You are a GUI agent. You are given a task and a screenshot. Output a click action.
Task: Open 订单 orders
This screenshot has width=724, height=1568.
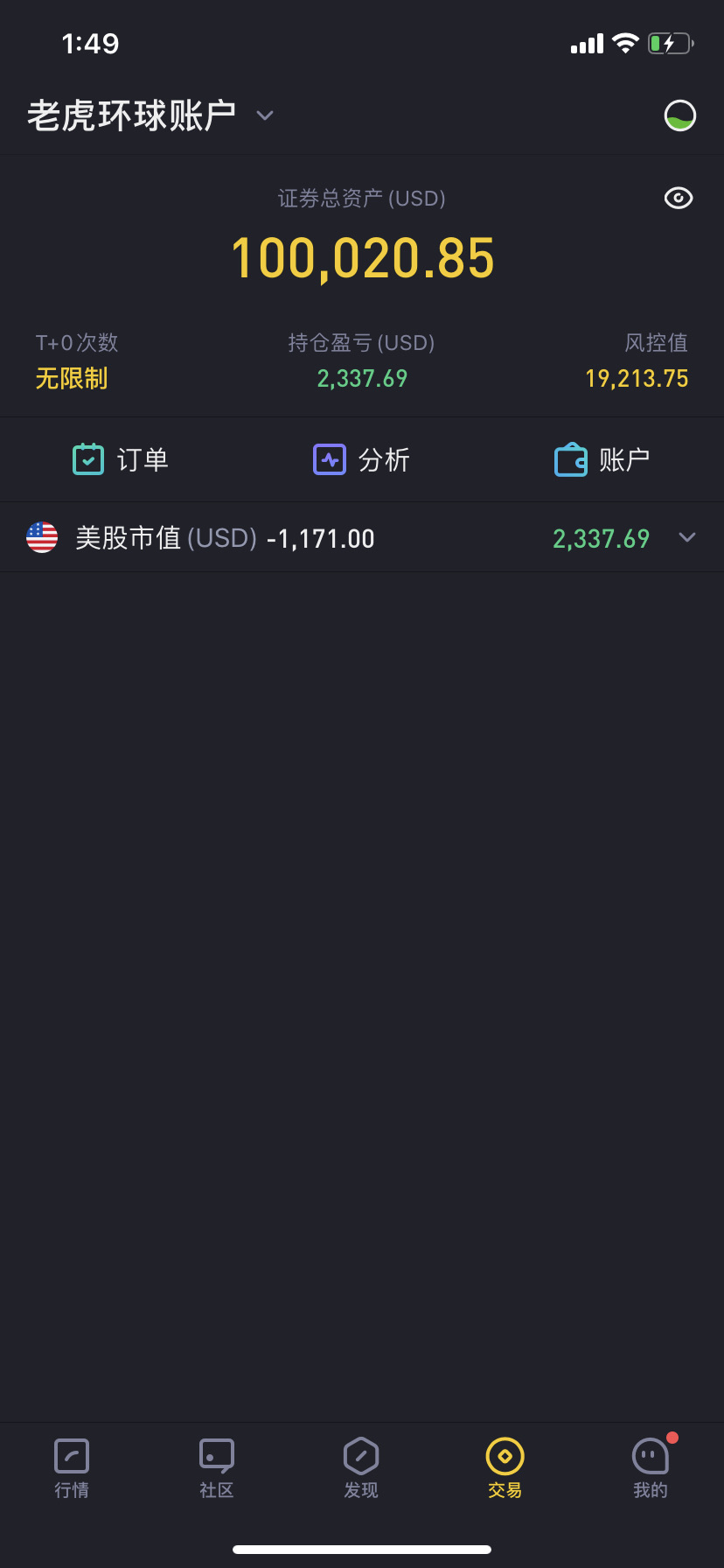coord(121,459)
